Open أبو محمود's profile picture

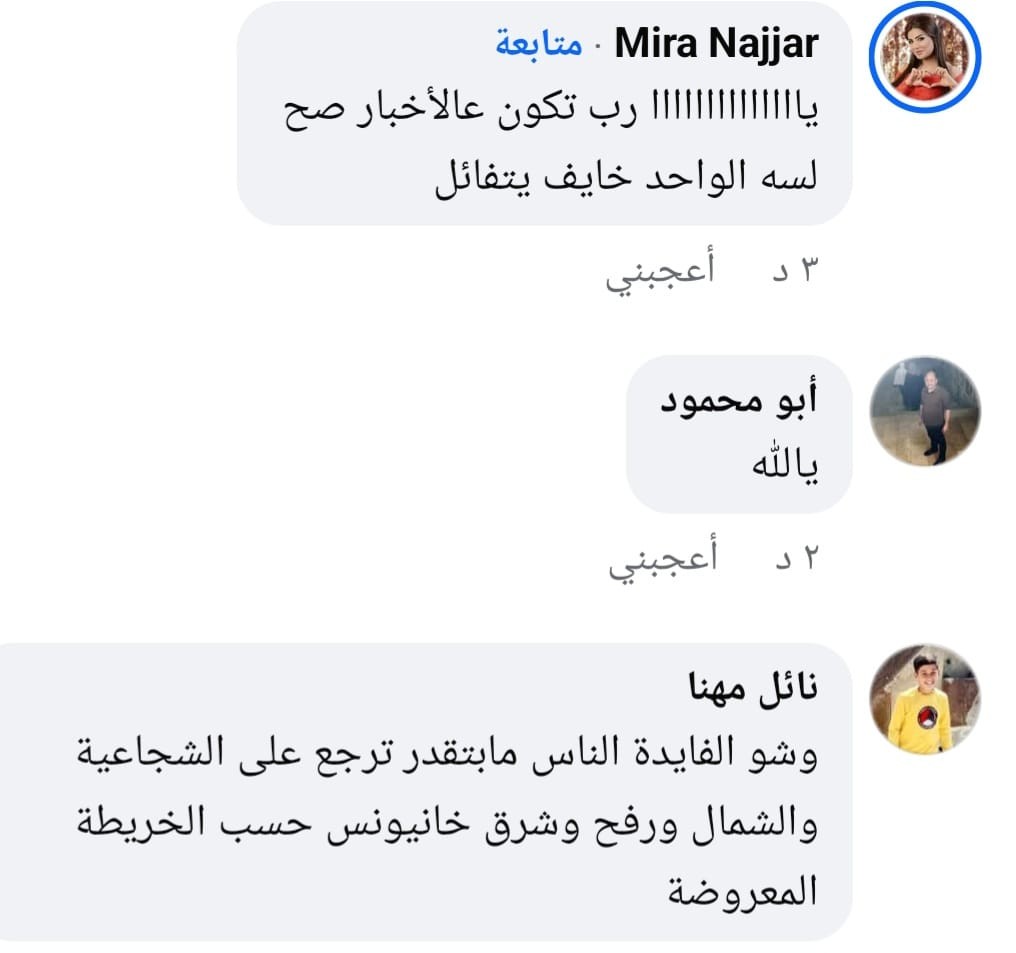[924, 411]
